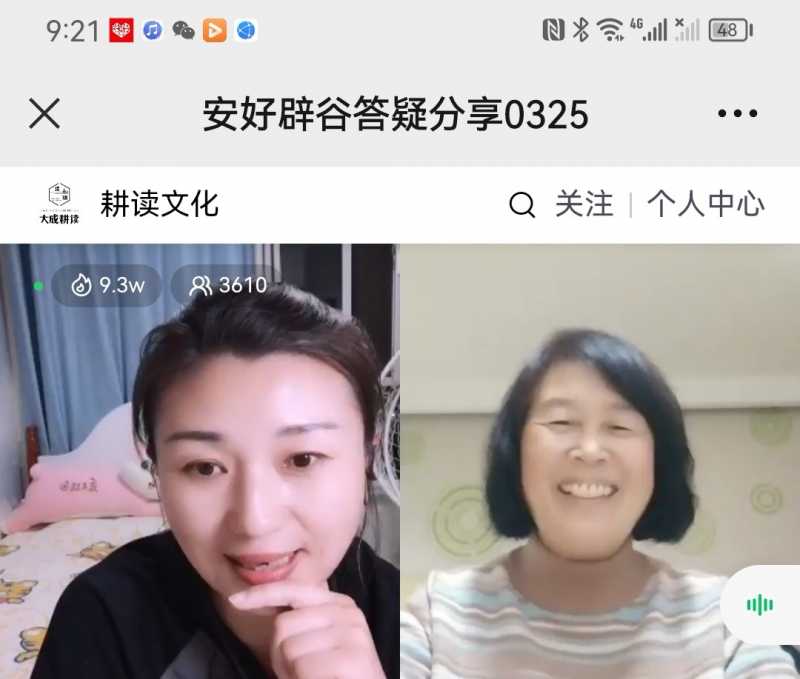Follow 耕读文化 with 关注
The image size is (800, 679).
(x=584, y=205)
